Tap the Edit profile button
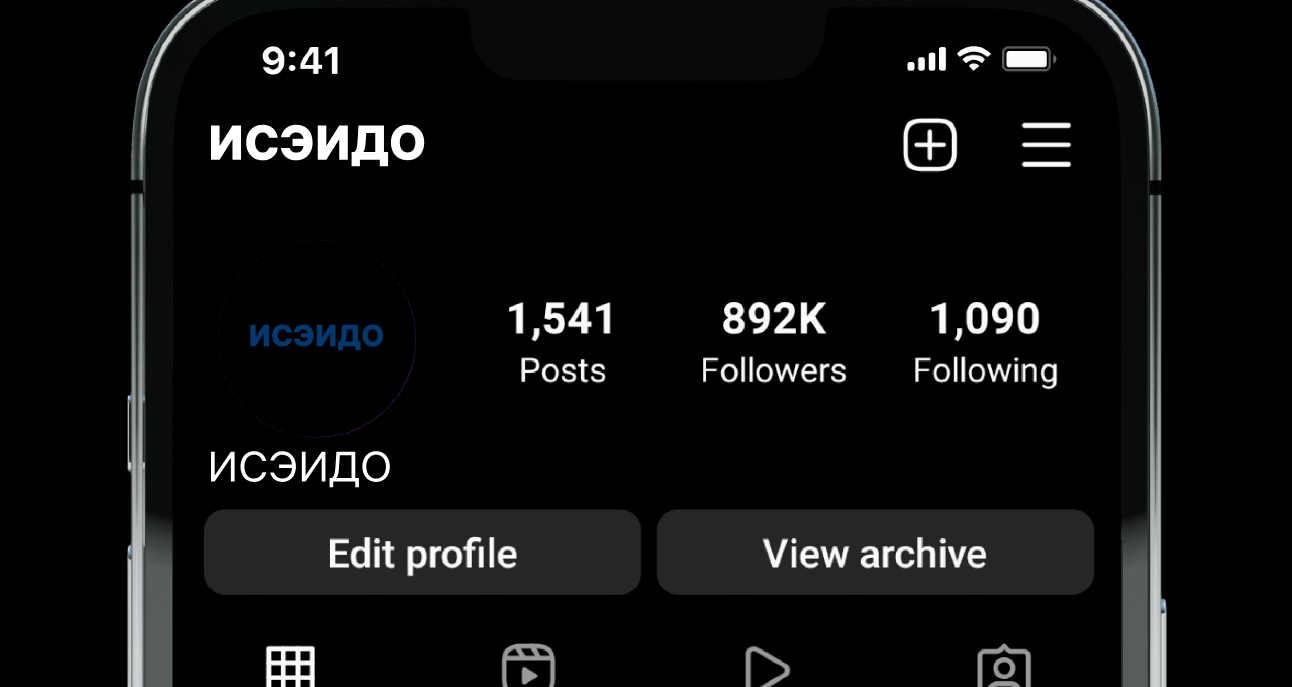 [422, 553]
